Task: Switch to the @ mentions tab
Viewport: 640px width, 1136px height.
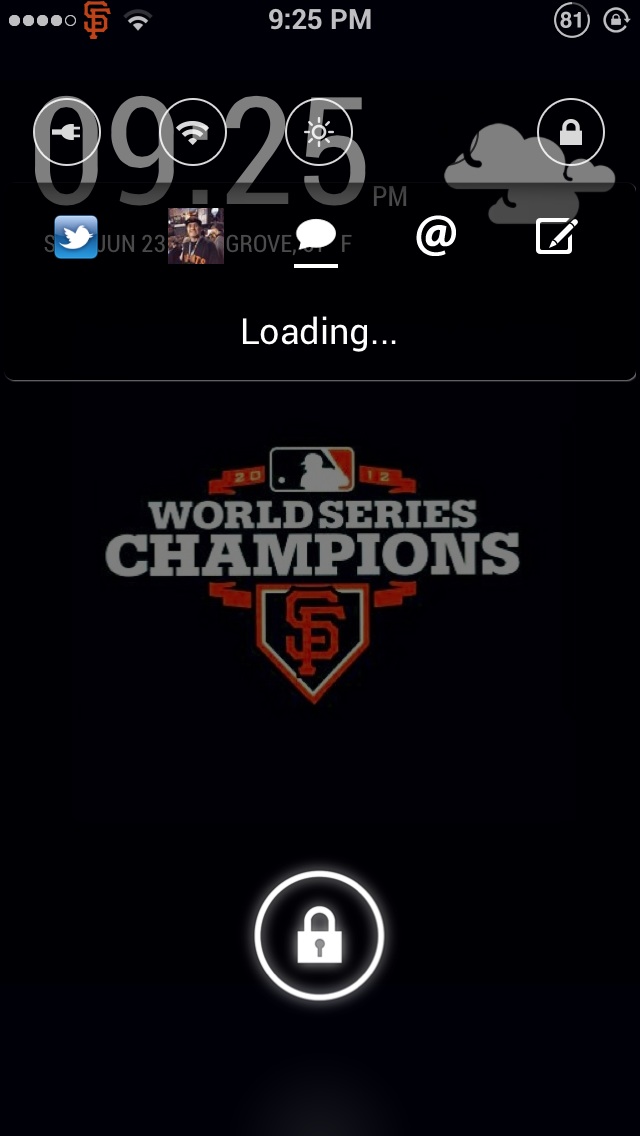Action: coord(436,236)
